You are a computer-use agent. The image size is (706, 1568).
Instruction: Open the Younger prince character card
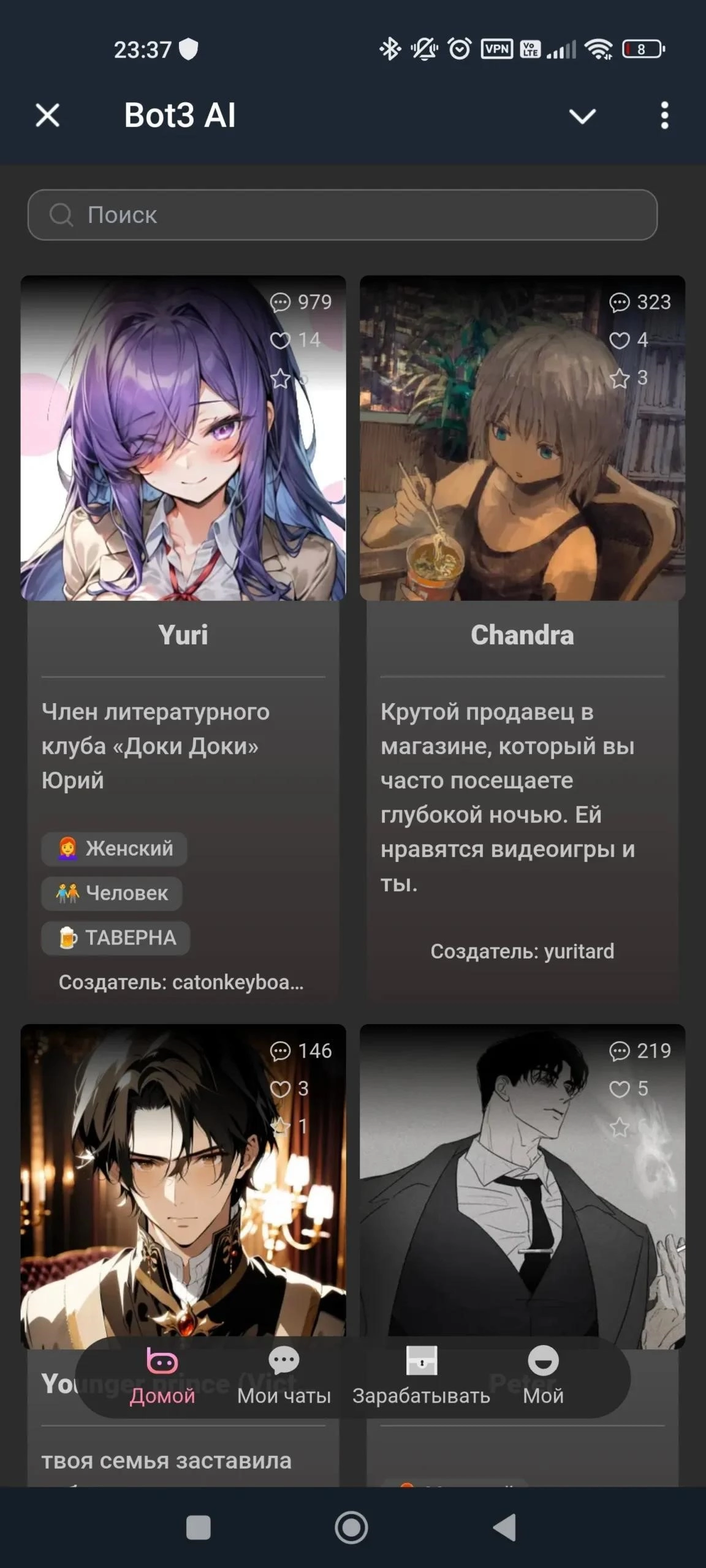(183, 1182)
